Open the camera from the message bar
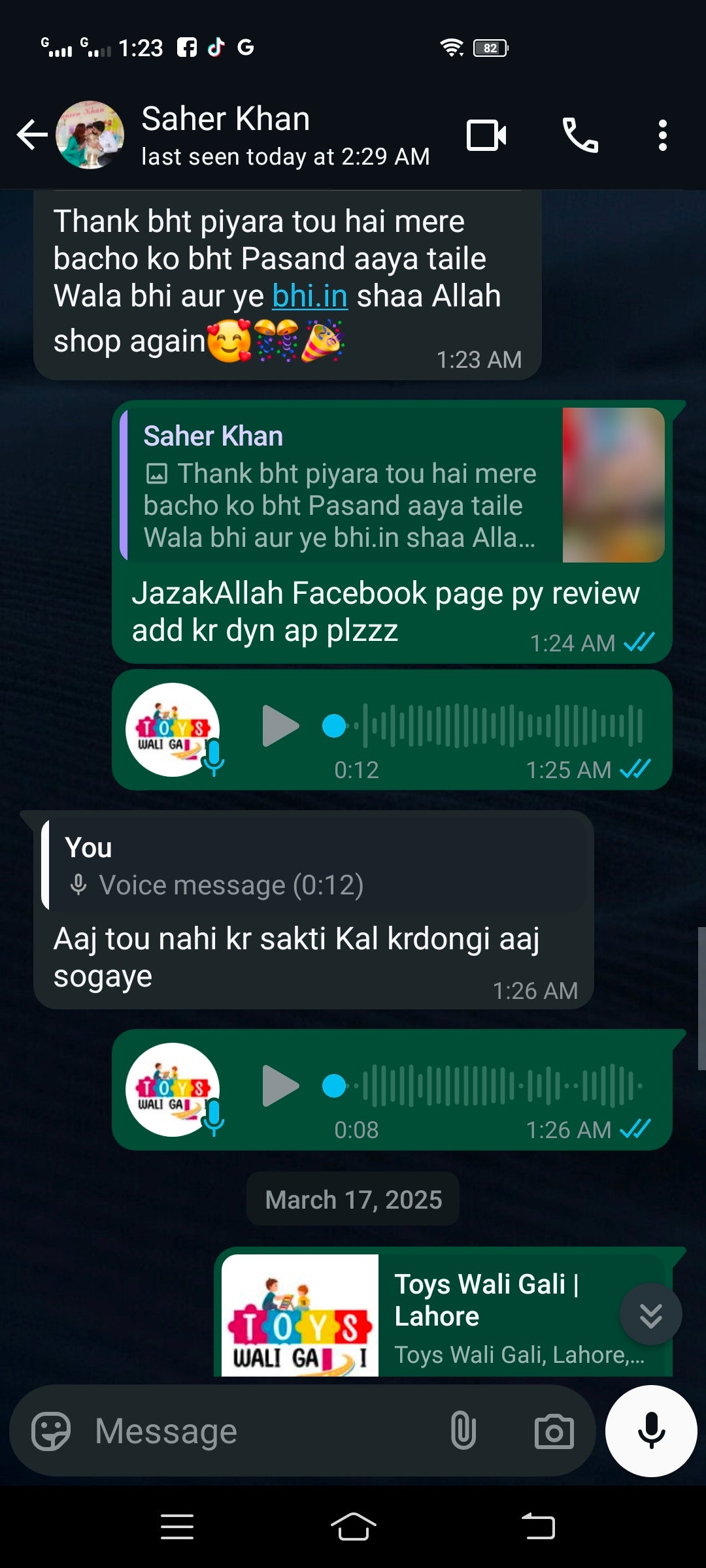The width and height of the screenshot is (706, 1568). (554, 1431)
